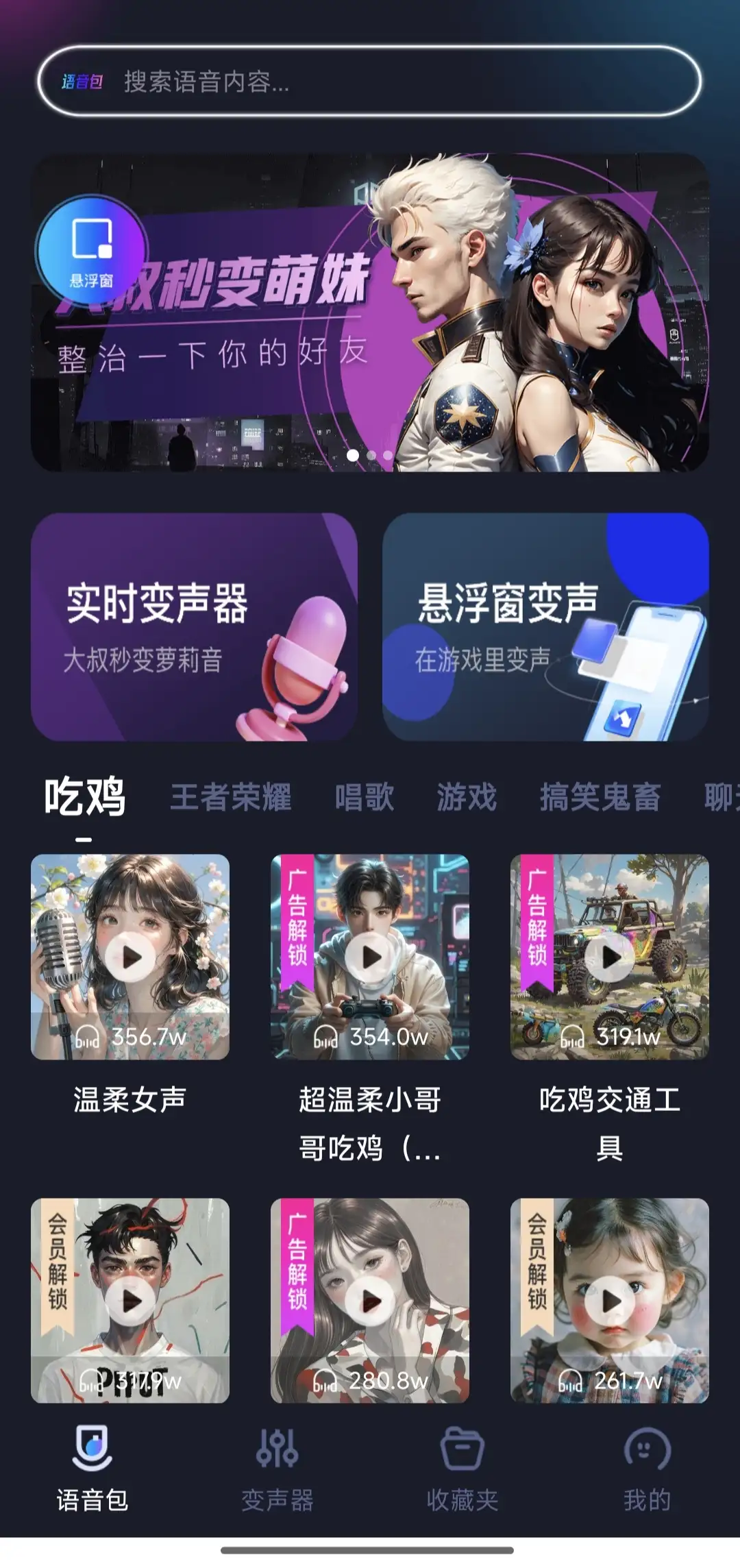Tap the 搜索语音内容 search field
Screen dimensions: 740x1568
point(370,83)
